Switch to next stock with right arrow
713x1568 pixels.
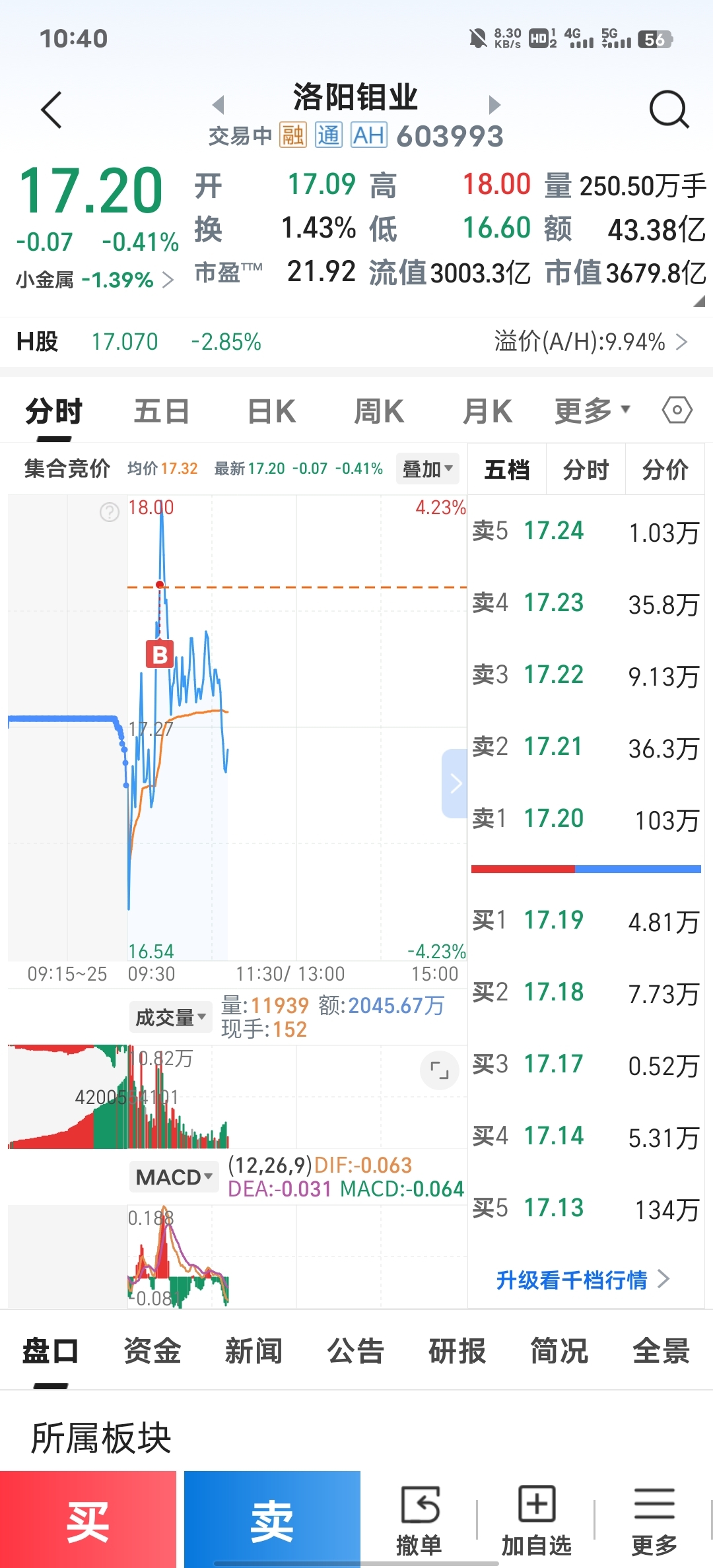pos(494,105)
